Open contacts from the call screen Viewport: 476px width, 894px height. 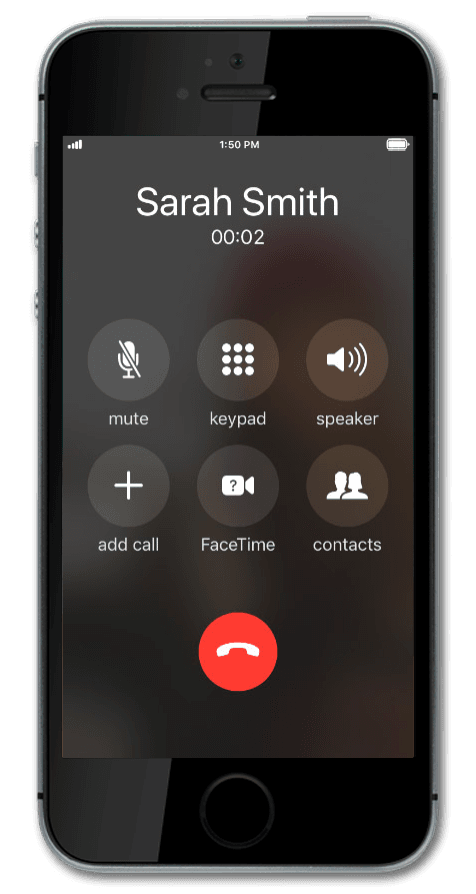(x=347, y=486)
